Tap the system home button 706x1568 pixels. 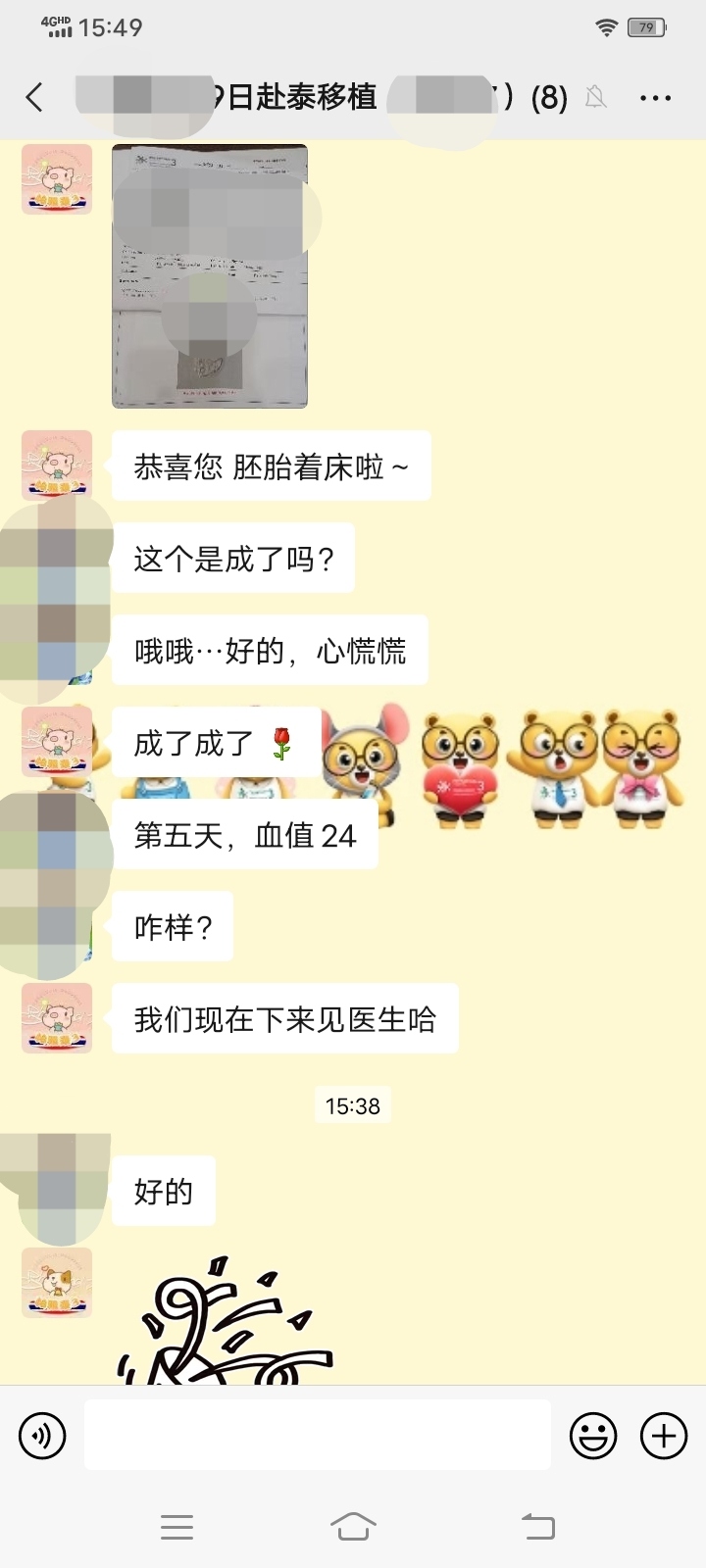coord(353,1526)
